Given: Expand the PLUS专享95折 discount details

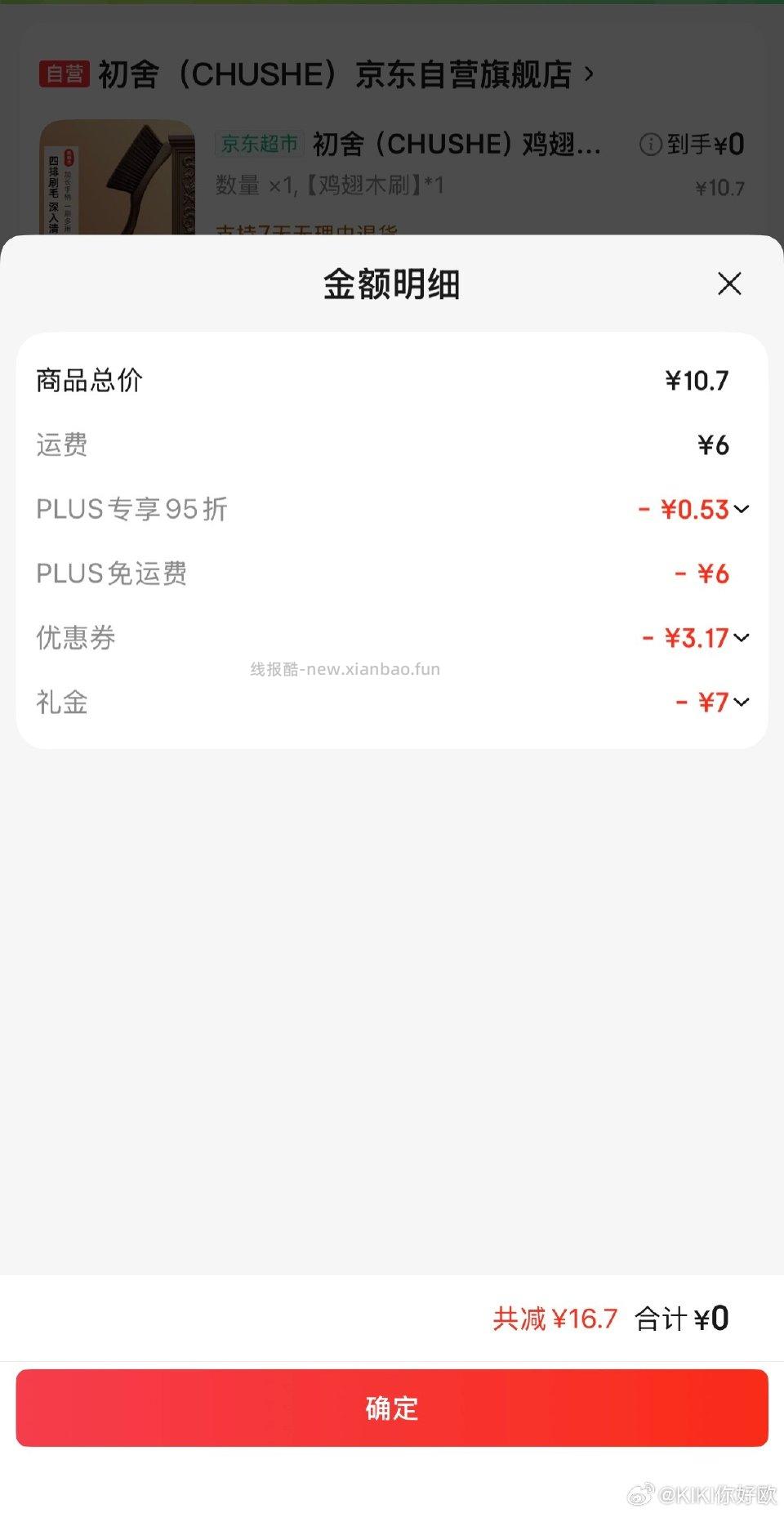Looking at the screenshot, I should 742,510.
